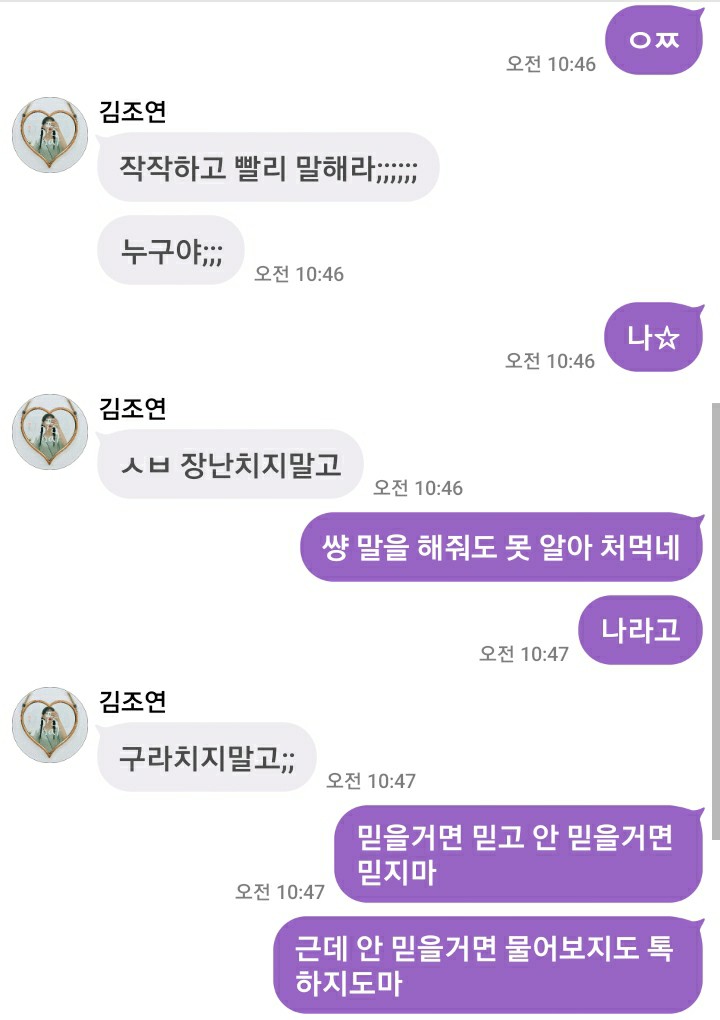Open 김조연's avatar beside "장난치지말고" message
The height and width of the screenshot is (1020, 720).
click(x=50, y=431)
